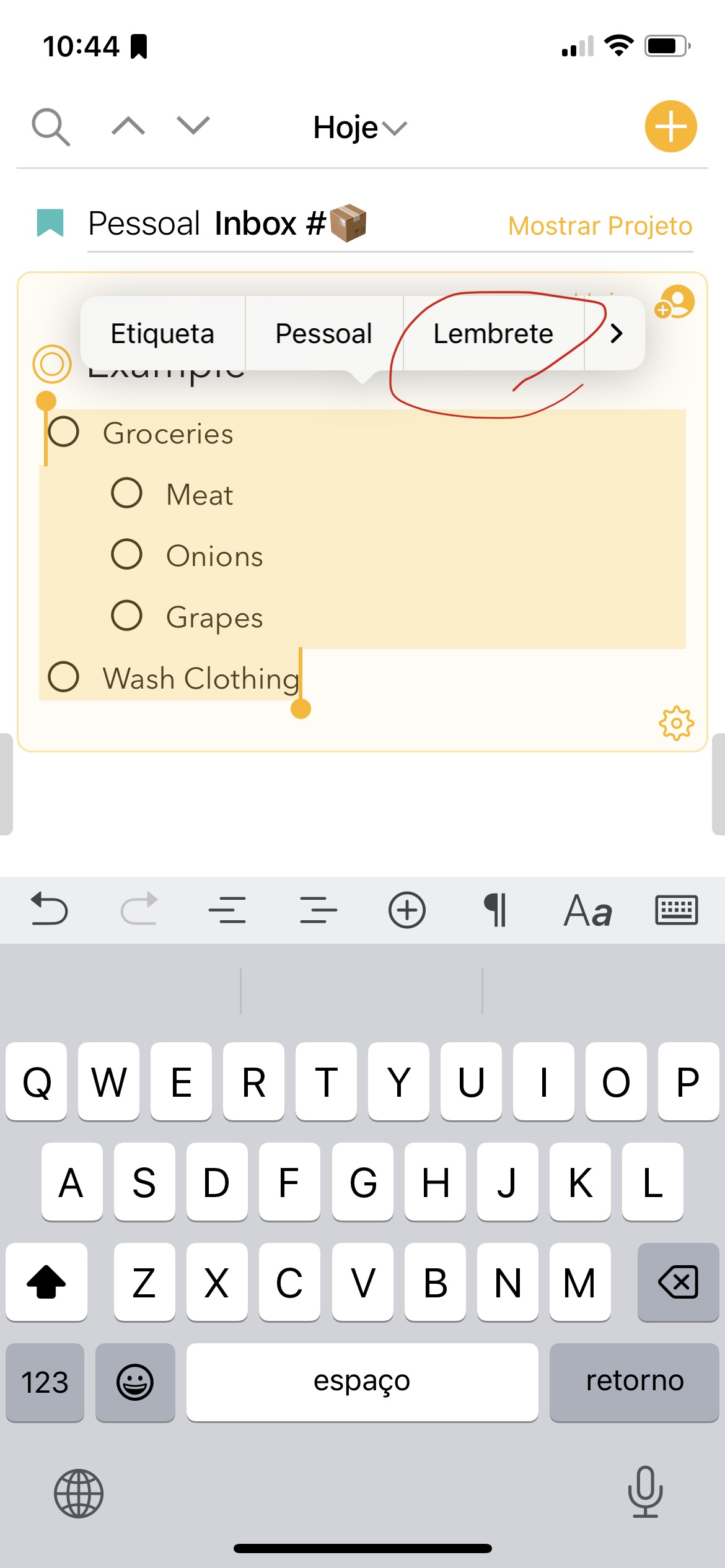Select Lembrete in the popup menu
The width and height of the screenshot is (725, 1568).
[493, 333]
